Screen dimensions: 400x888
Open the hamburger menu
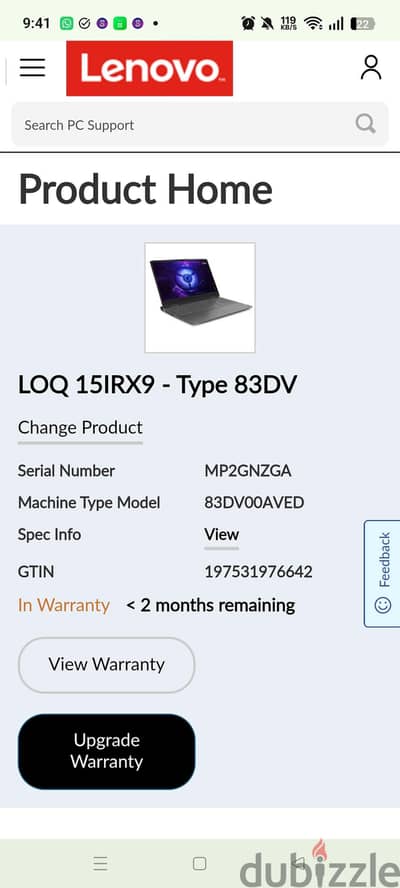pyautogui.click(x=32, y=68)
